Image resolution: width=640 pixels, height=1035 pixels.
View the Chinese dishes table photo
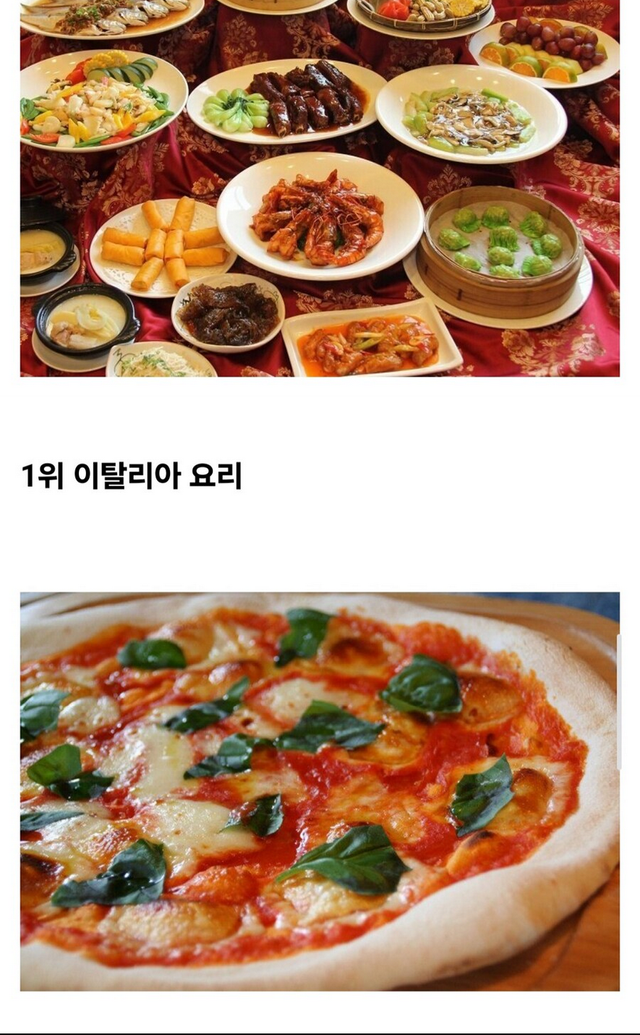coord(319,188)
